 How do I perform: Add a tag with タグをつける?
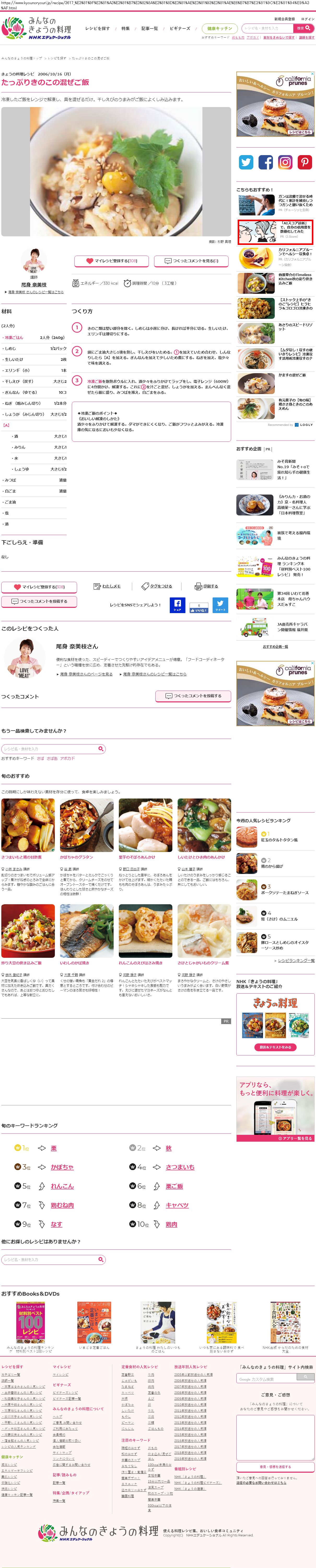point(157,586)
